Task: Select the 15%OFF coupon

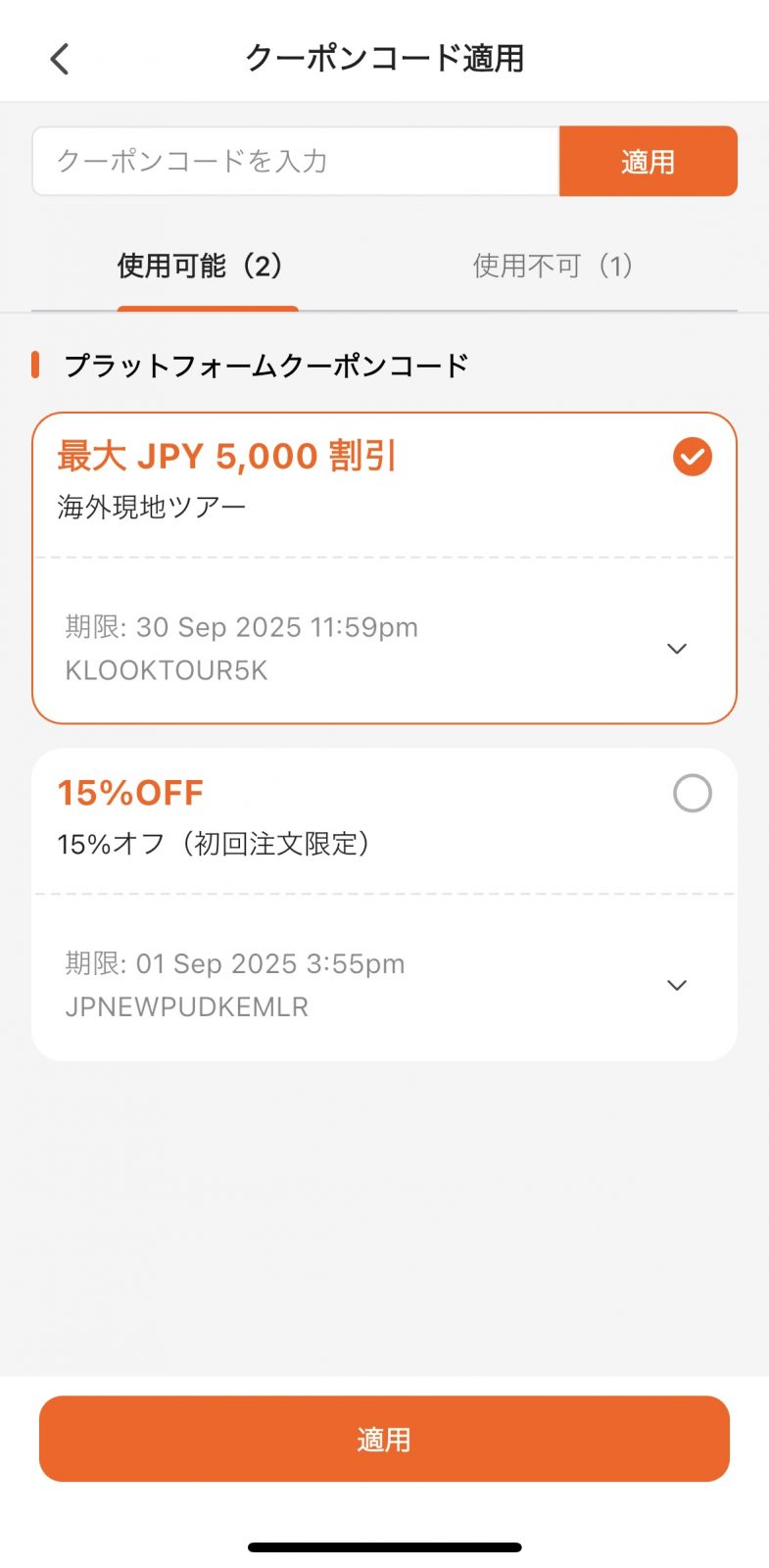Action: [692, 793]
